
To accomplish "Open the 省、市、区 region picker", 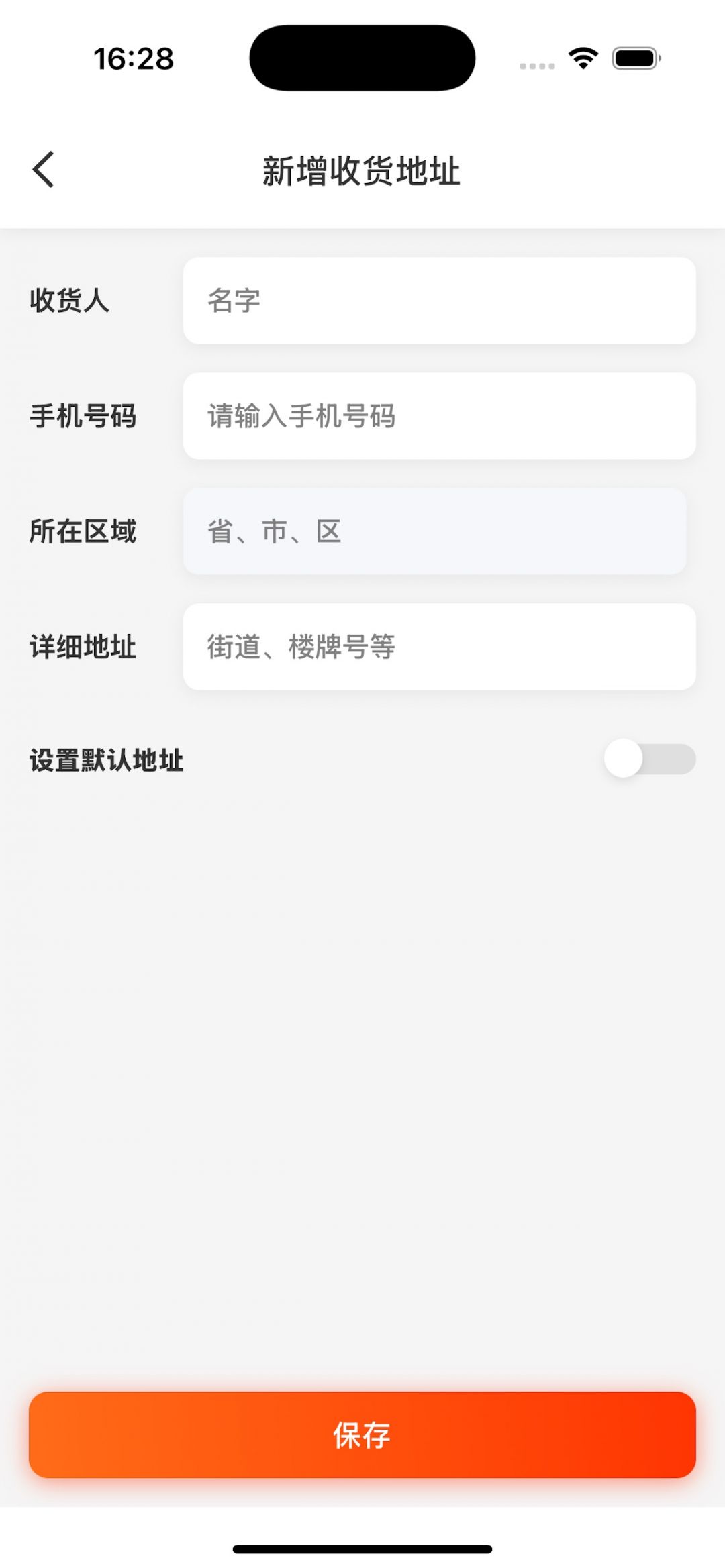I will click(434, 531).
